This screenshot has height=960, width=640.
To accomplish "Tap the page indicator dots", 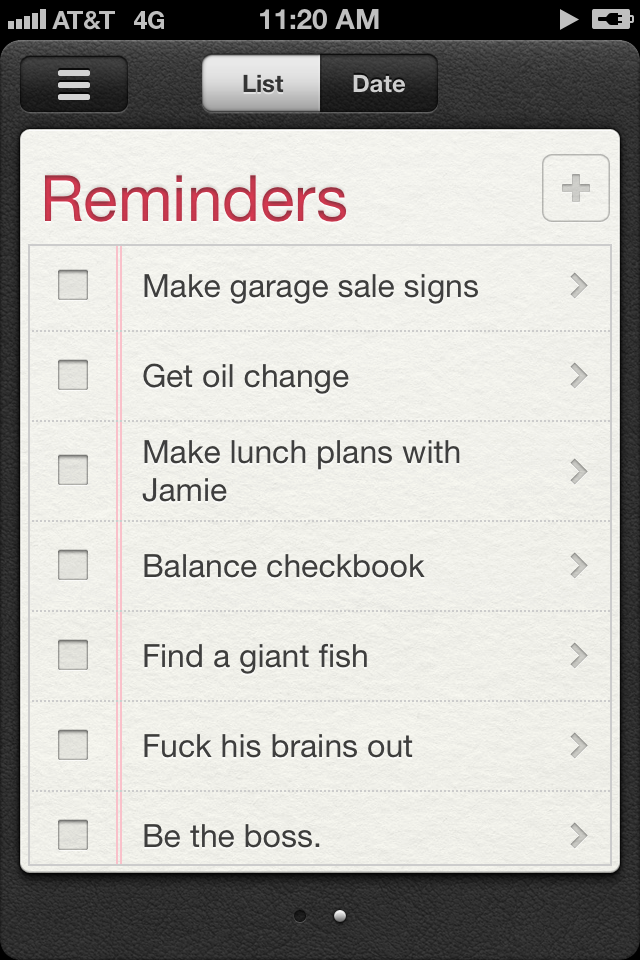I will tap(320, 915).
